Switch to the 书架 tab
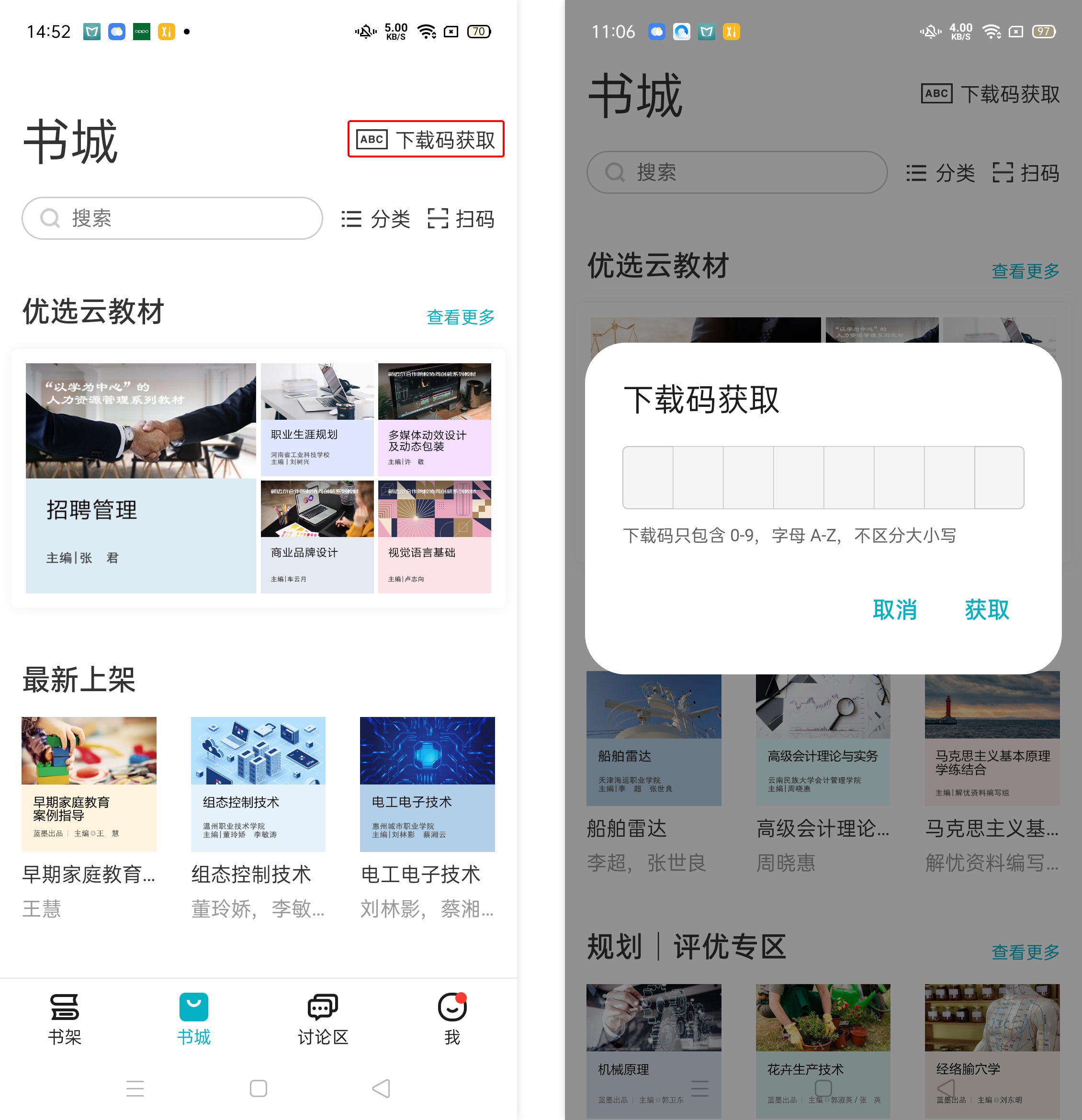 tap(65, 1020)
